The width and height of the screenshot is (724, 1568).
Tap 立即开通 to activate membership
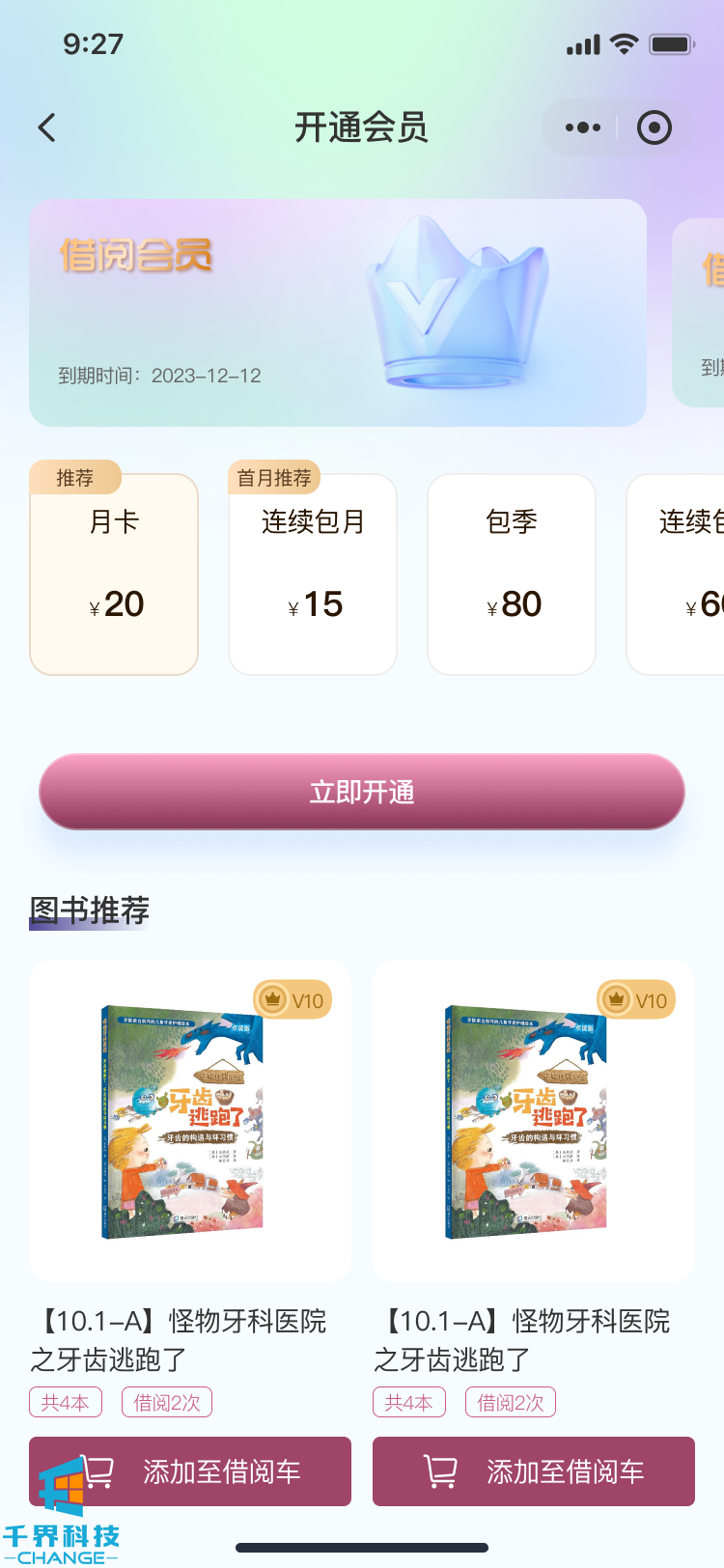(362, 792)
